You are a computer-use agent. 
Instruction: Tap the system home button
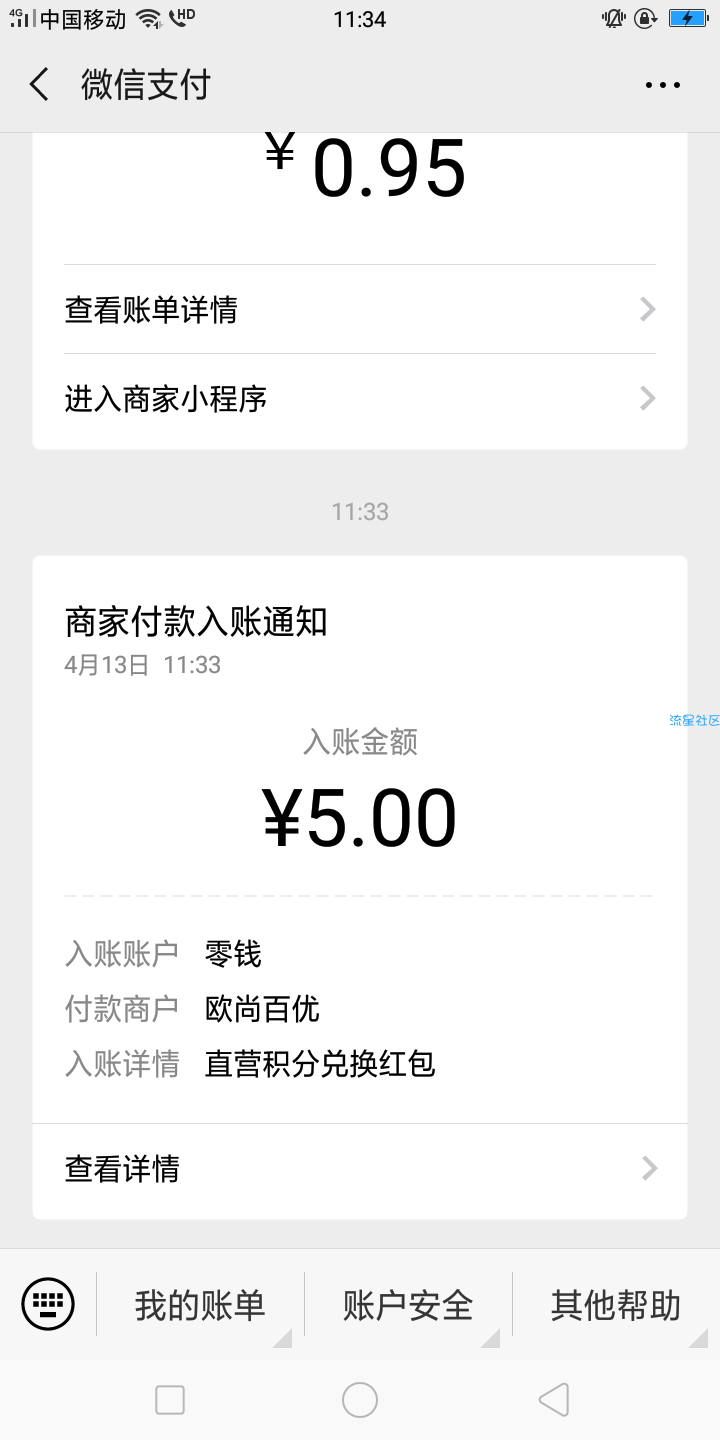pos(360,1399)
